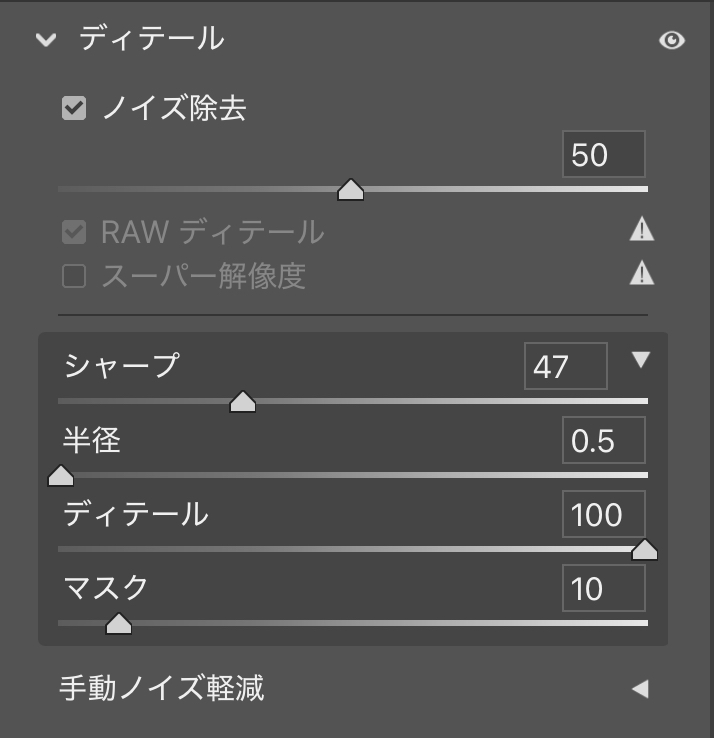This screenshot has width=714, height=738.
Task: Collapse the シャープ section triangle
Action: click(641, 360)
